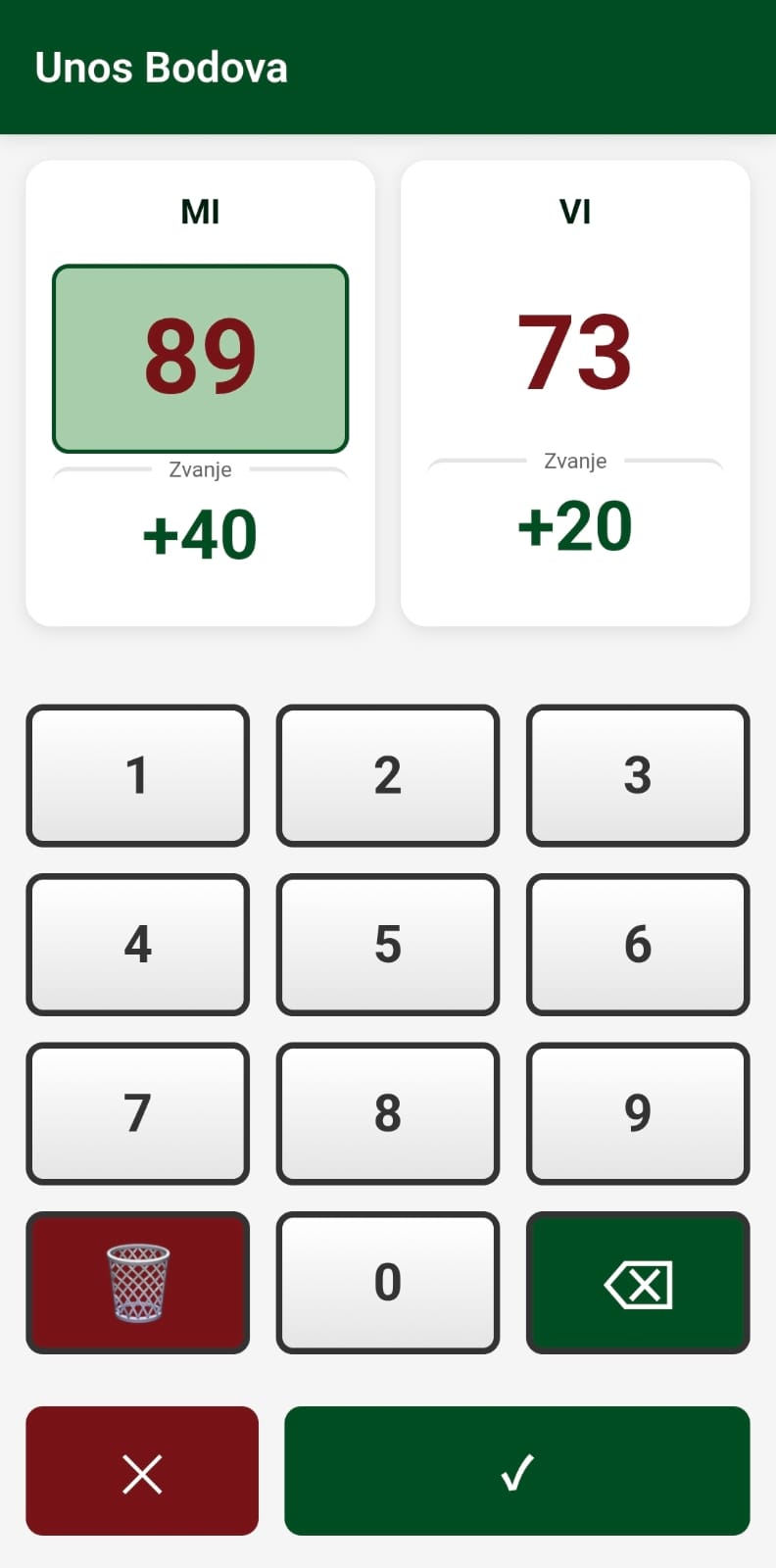Type number 3 on keypad
The height and width of the screenshot is (1568, 776).
(x=638, y=775)
